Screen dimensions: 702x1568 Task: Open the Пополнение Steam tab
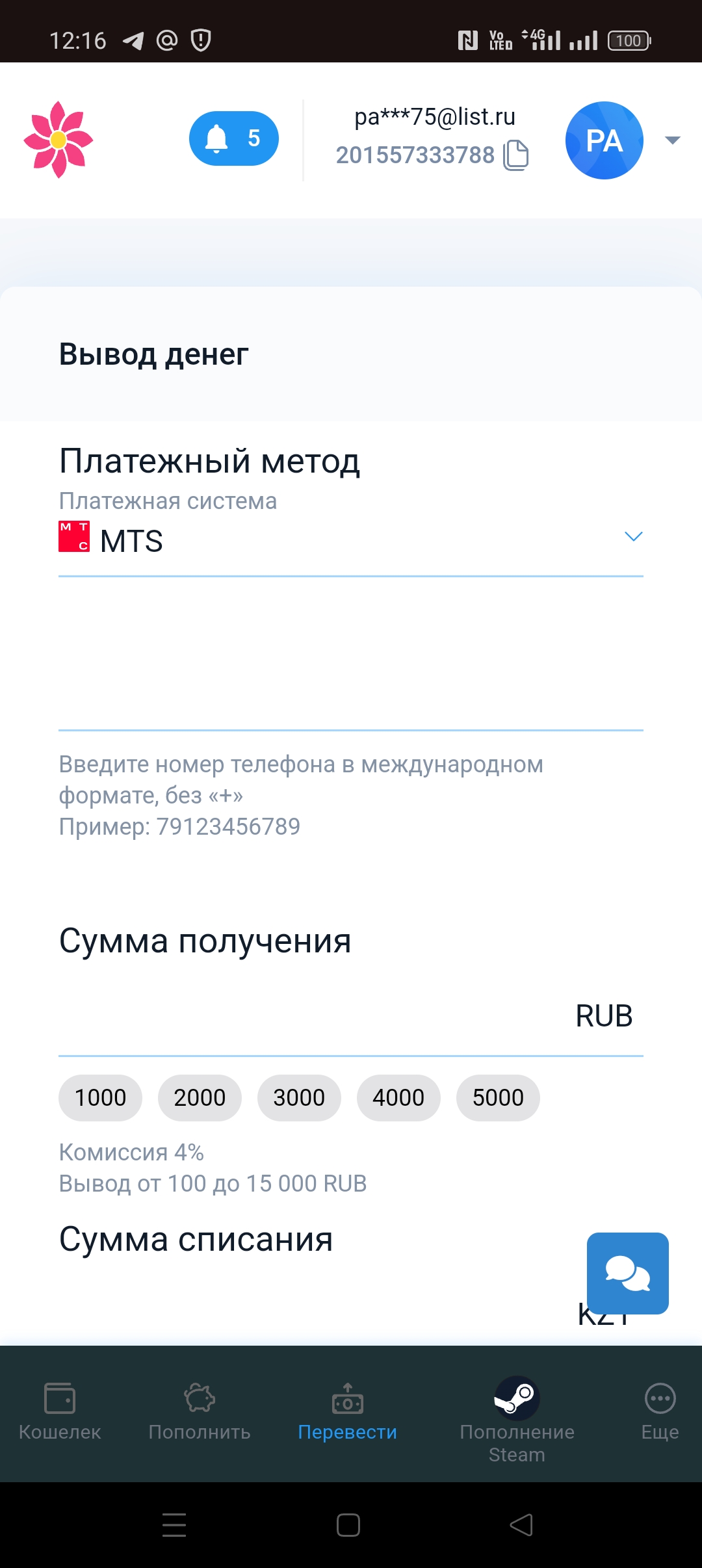tap(517, 1420)
